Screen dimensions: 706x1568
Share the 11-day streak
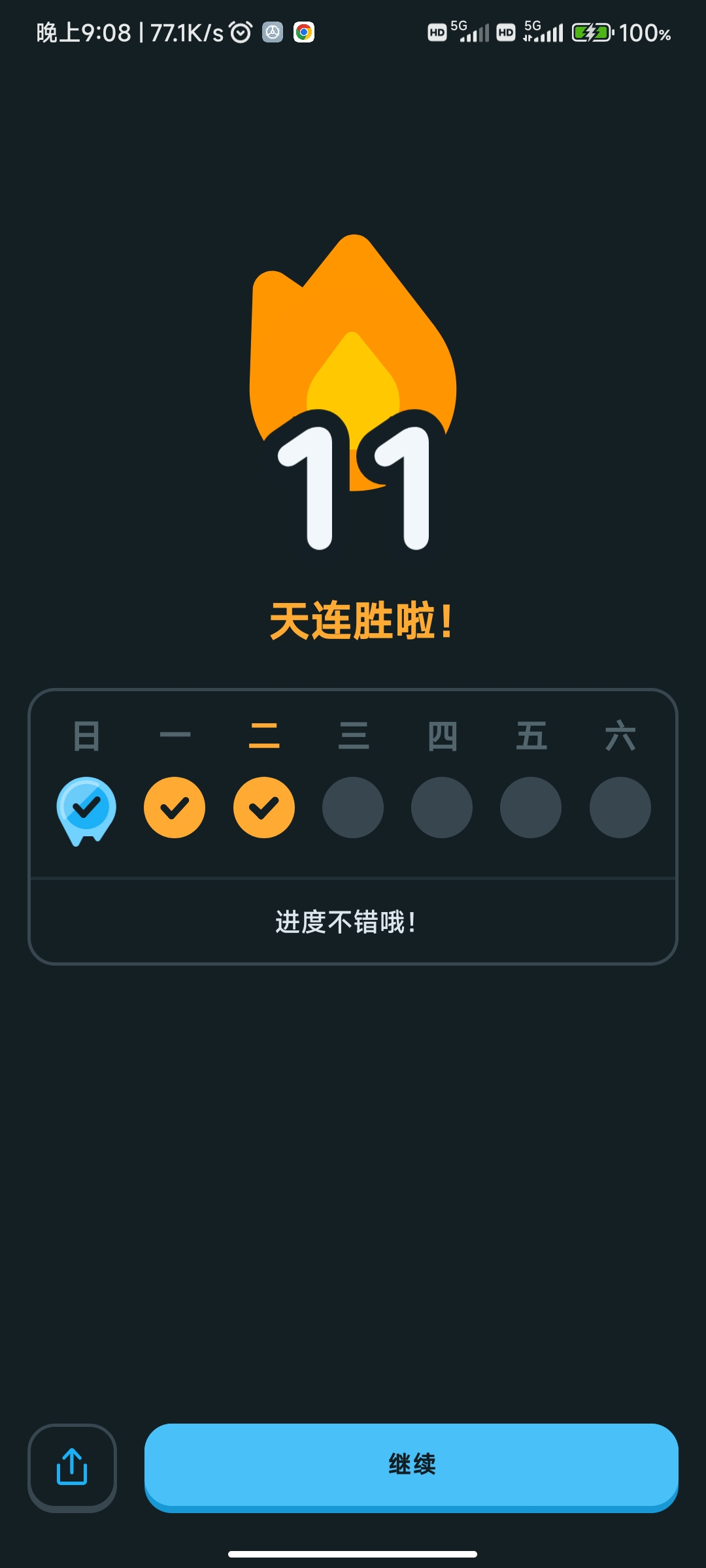tap(72, 1467)
